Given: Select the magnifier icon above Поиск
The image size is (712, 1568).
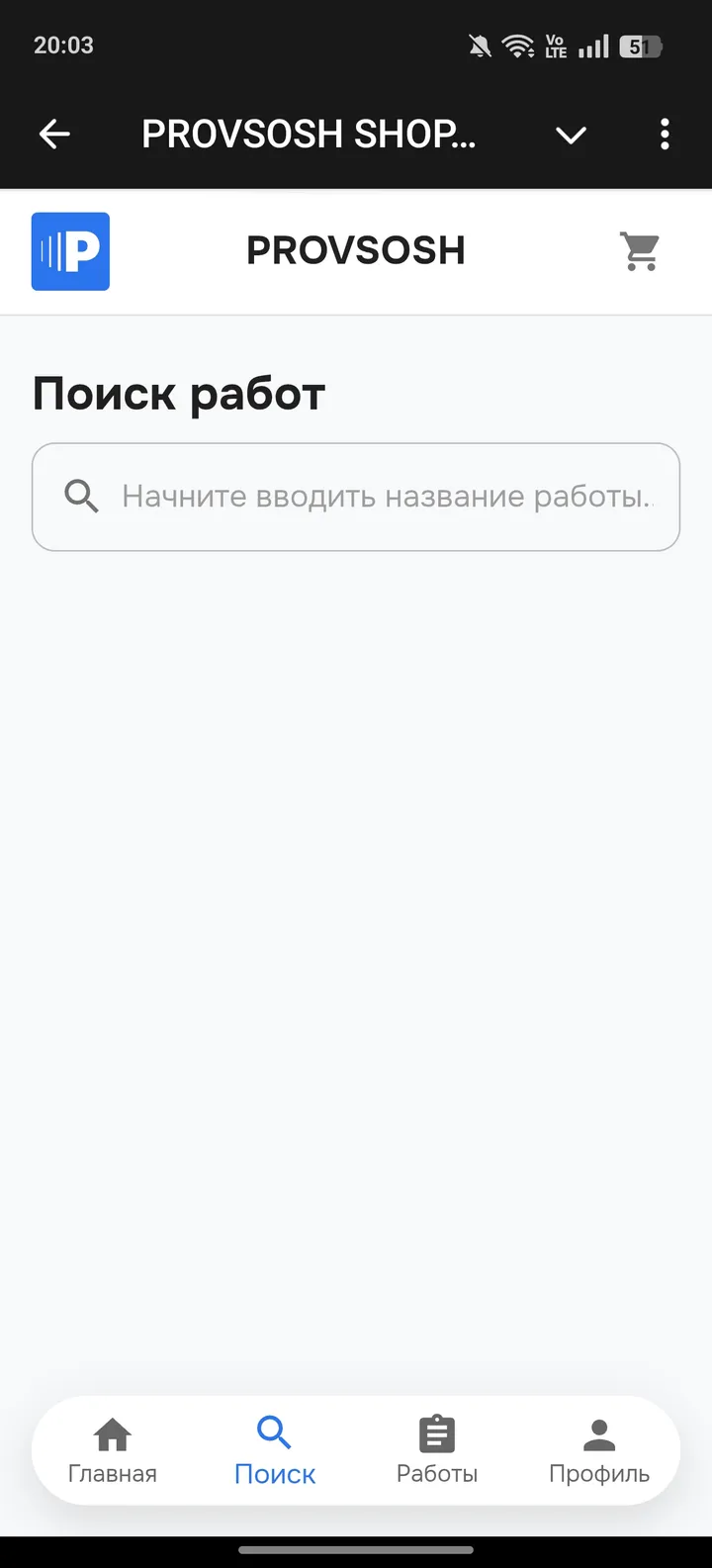Looking at the screenshot, I should pos(274,1432).
